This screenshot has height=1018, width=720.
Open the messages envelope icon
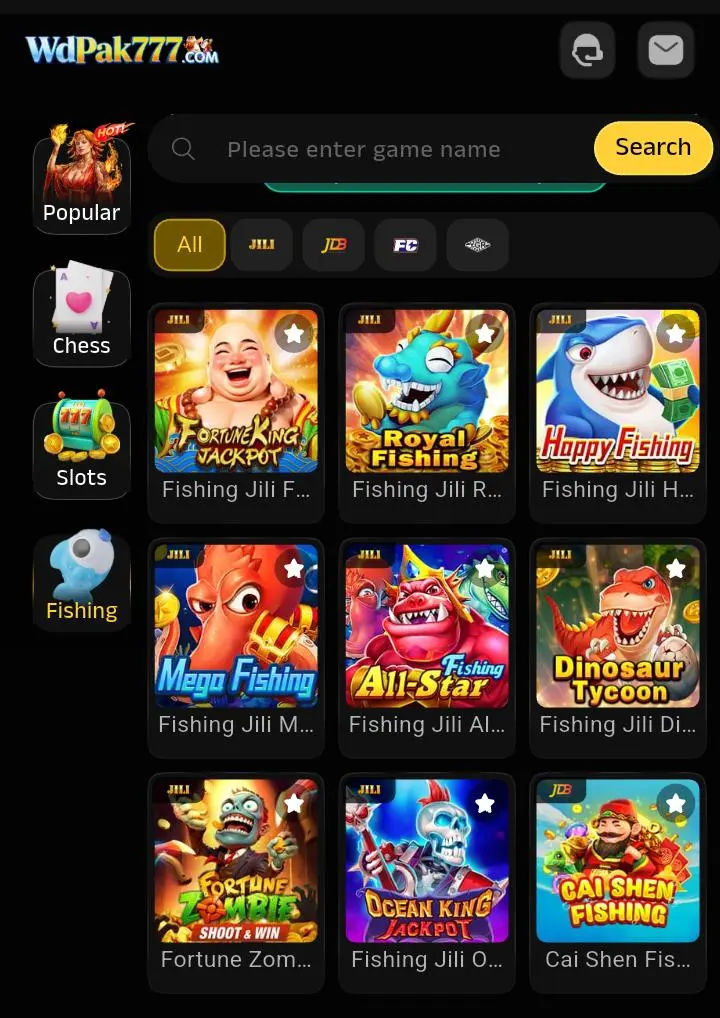[665, 50]
